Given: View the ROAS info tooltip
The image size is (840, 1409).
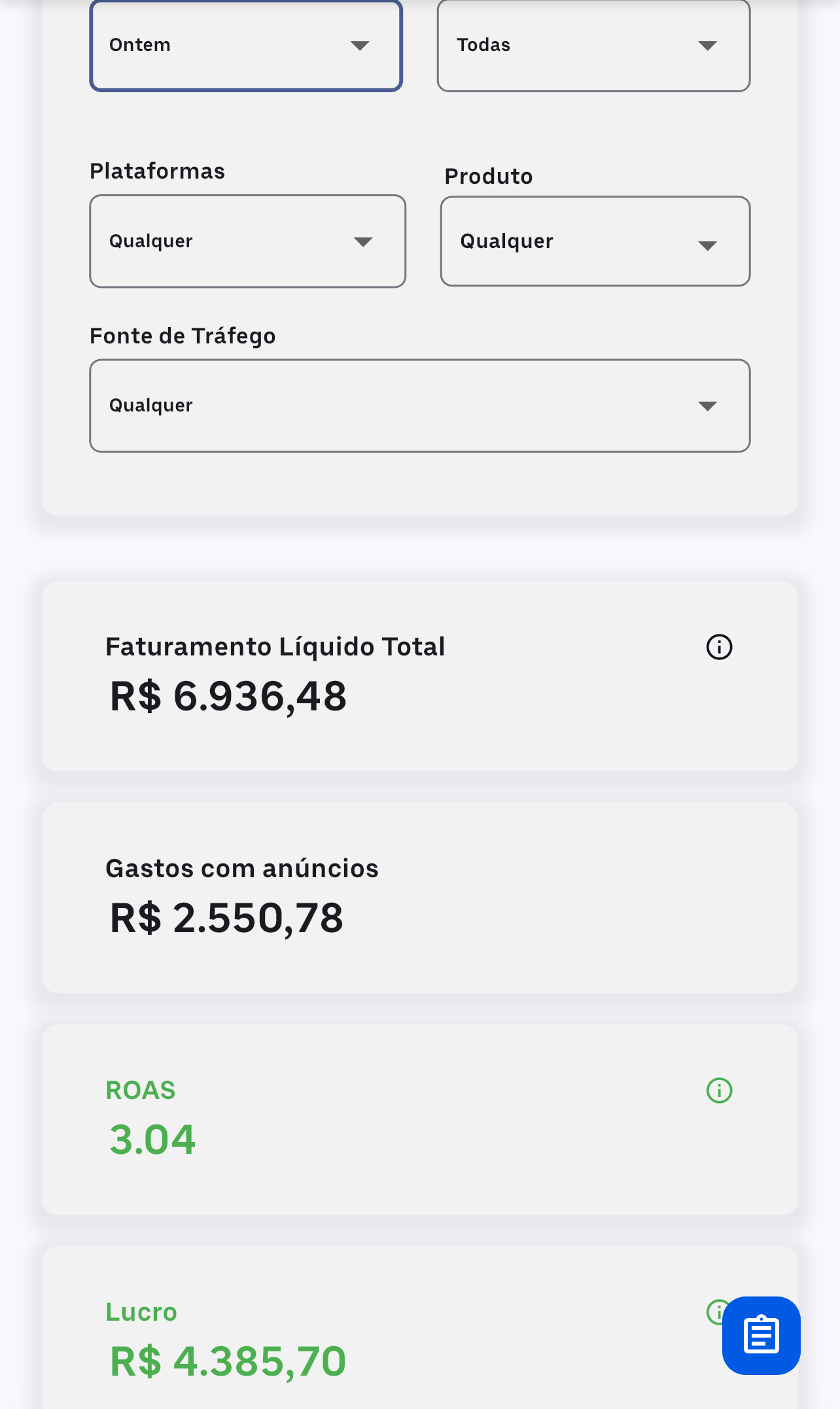Looking at the screenshot, I should 719,1090.
